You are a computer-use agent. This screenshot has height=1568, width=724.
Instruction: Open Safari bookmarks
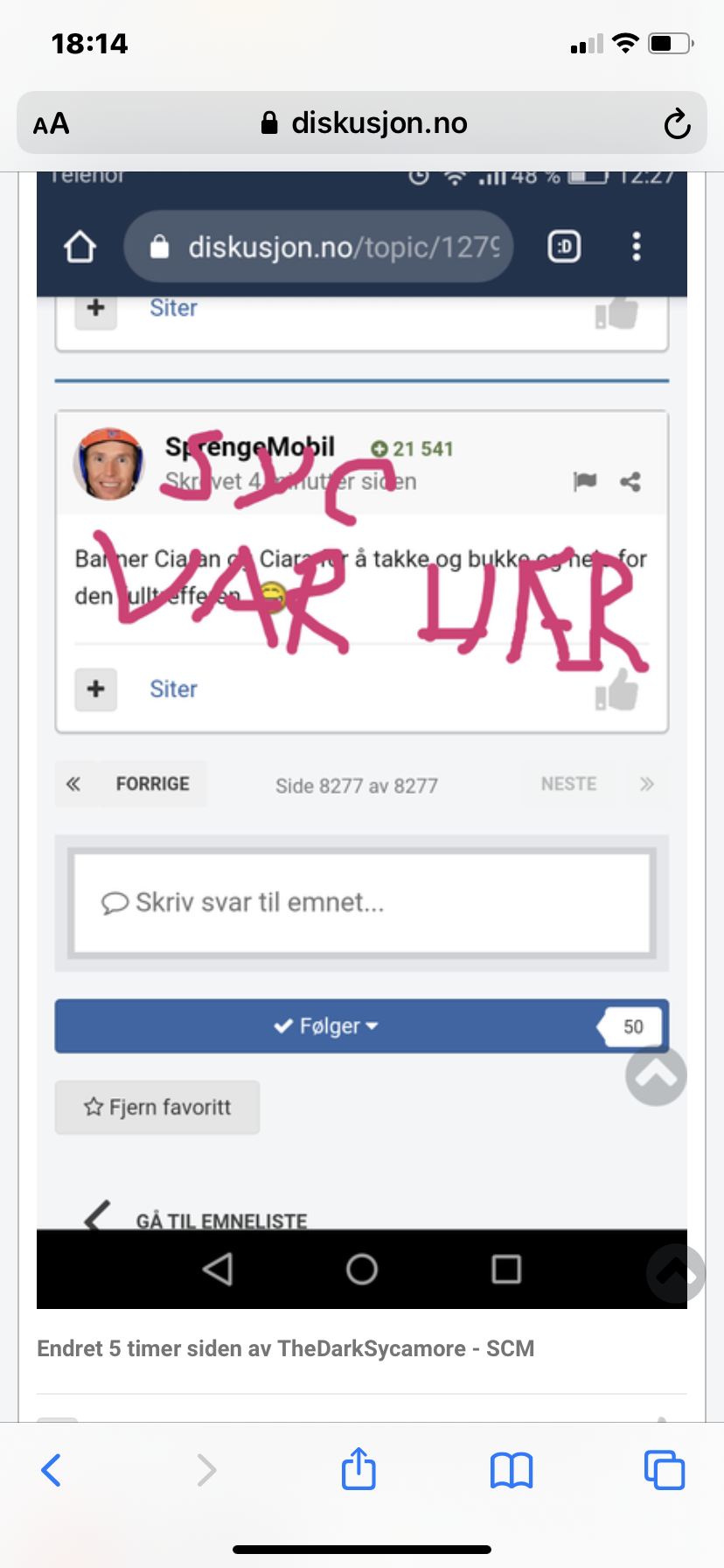click(512, 1470)
